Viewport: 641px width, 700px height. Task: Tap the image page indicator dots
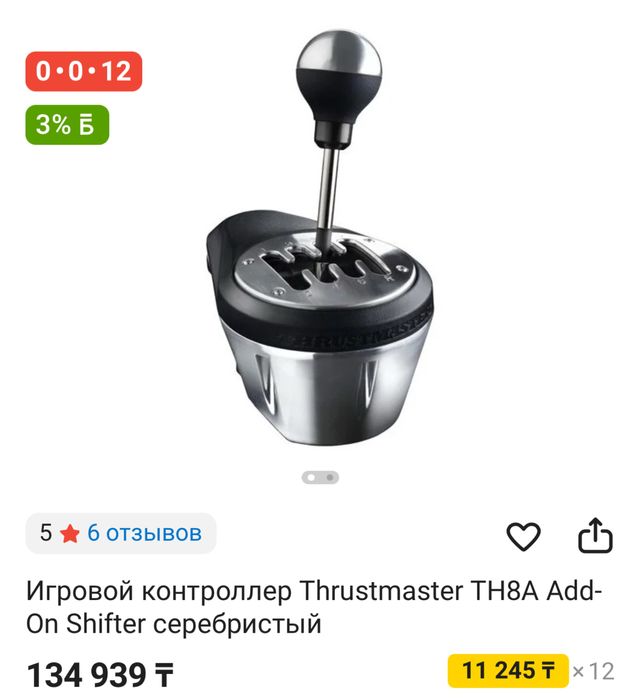point(320,478)
